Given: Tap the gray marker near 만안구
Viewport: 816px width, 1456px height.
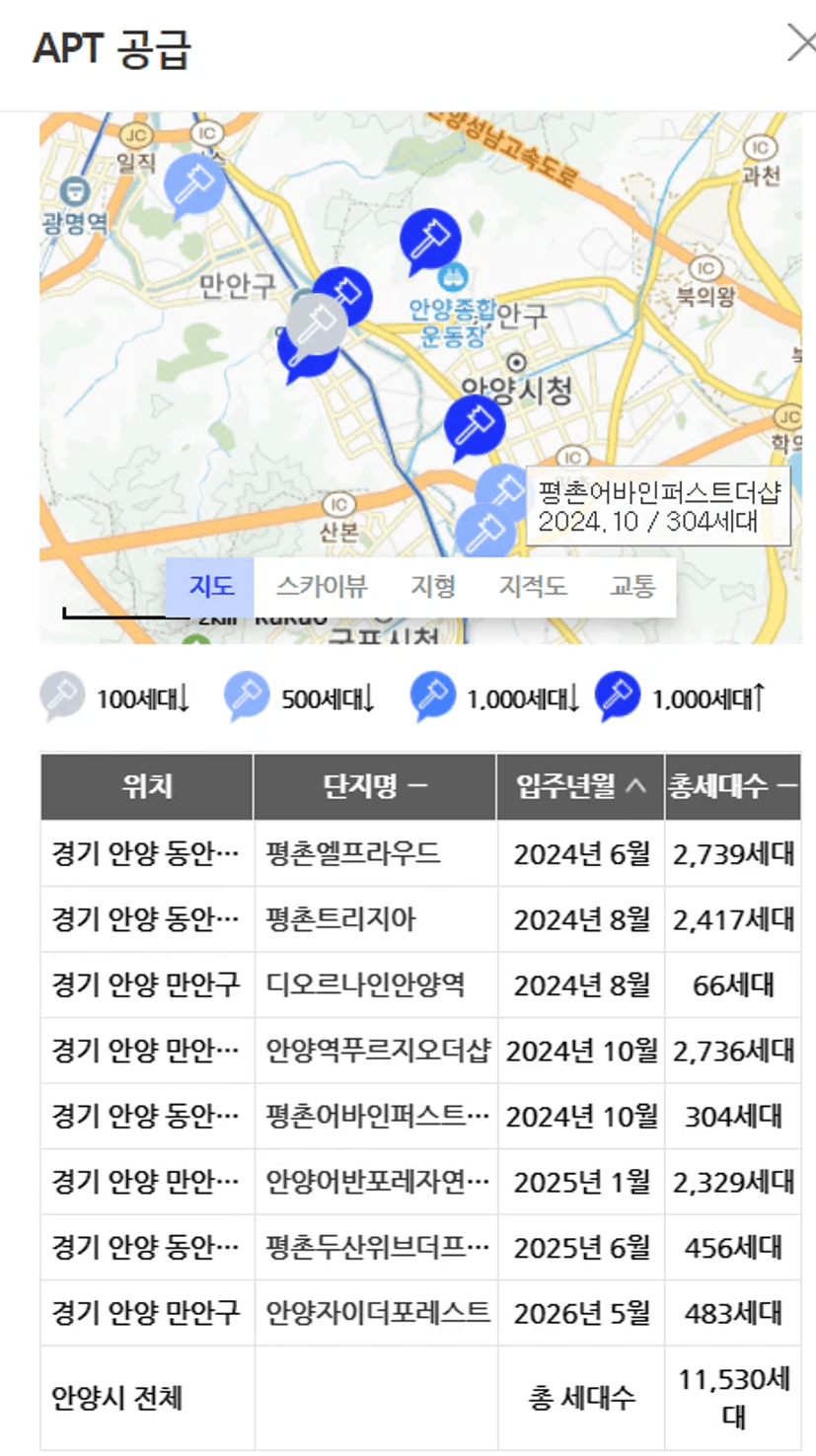Looking at the screenshot, I should click(318, 321).
